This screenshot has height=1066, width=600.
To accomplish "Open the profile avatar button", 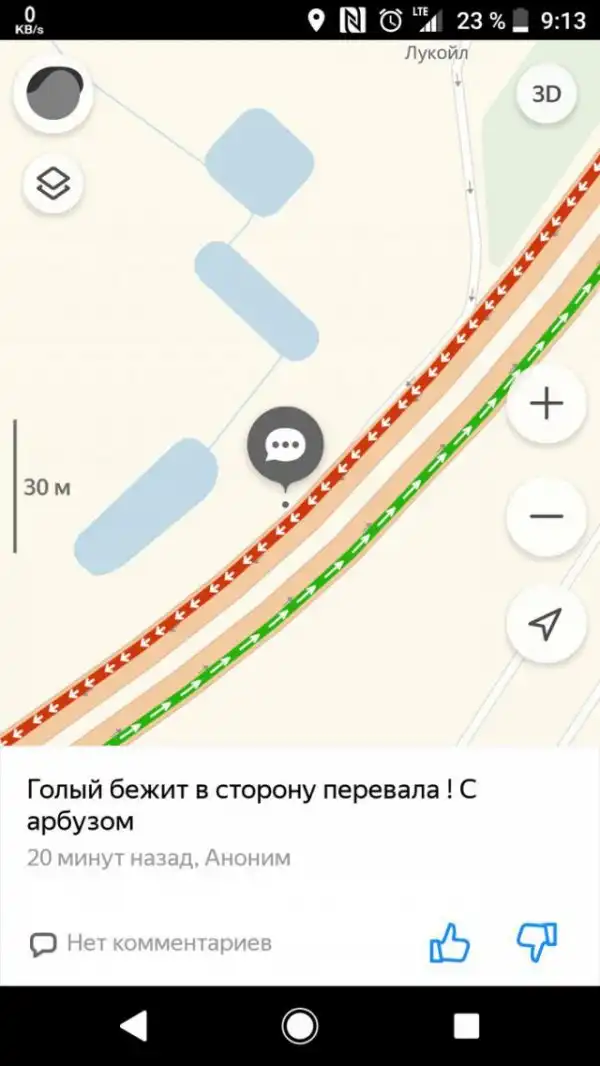I will [52, 93].
